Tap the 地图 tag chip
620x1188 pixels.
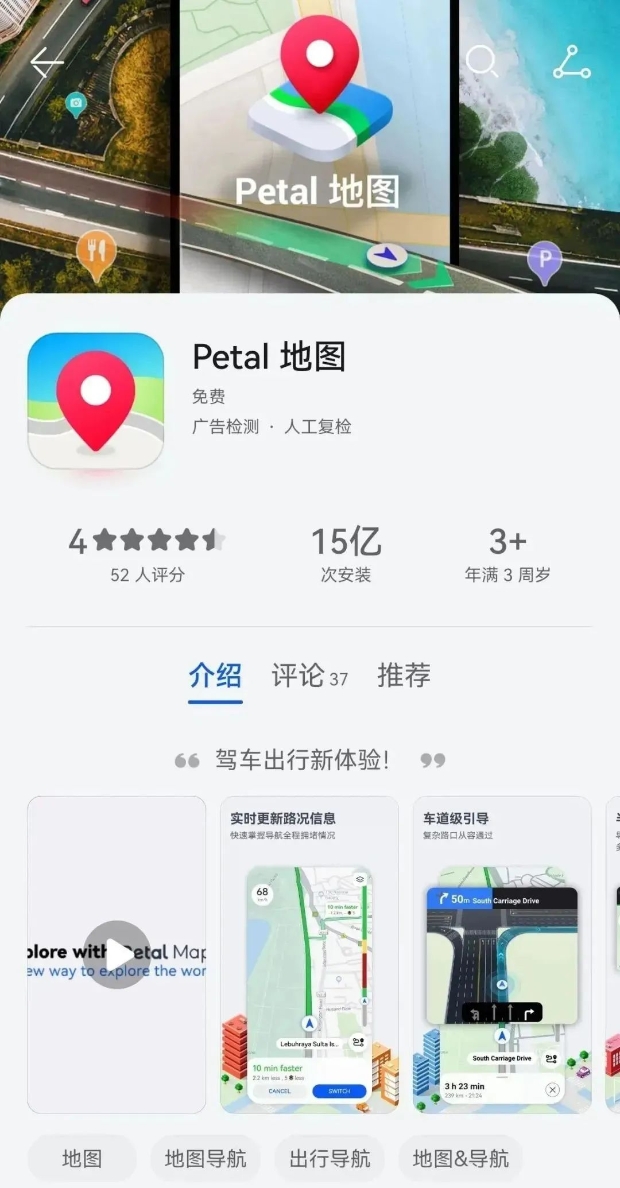82,1159
